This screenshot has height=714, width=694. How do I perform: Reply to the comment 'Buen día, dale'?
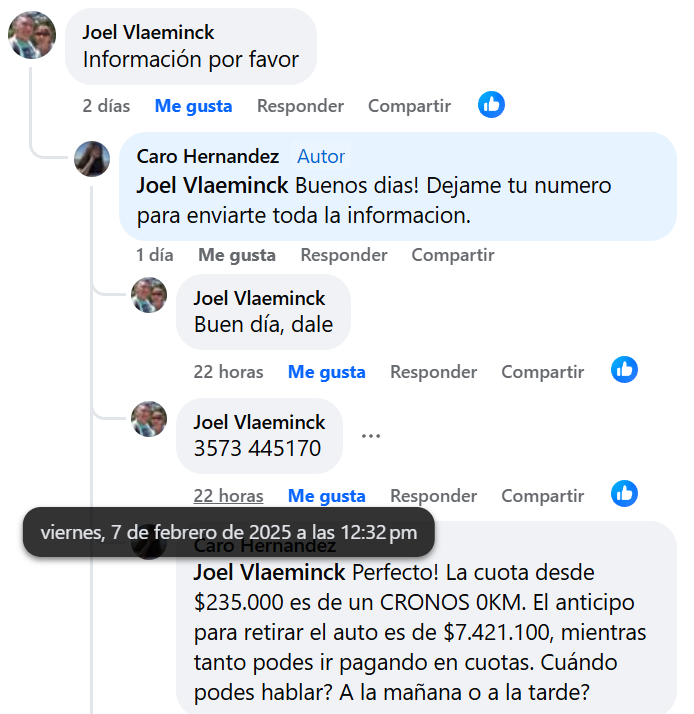pyautogui.click(x=433, y=372)
